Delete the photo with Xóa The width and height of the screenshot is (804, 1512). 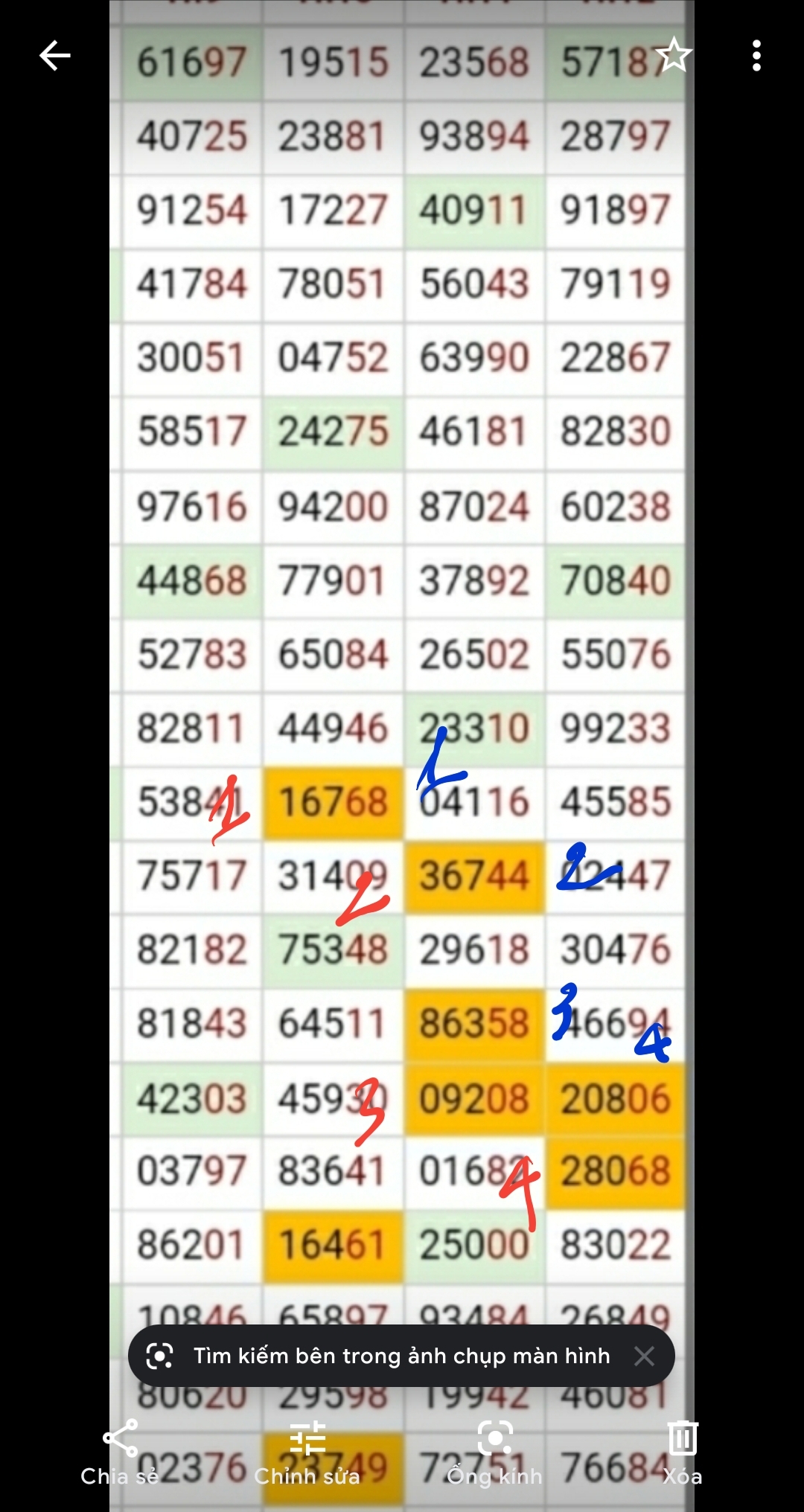click(x=683, y=1452)
